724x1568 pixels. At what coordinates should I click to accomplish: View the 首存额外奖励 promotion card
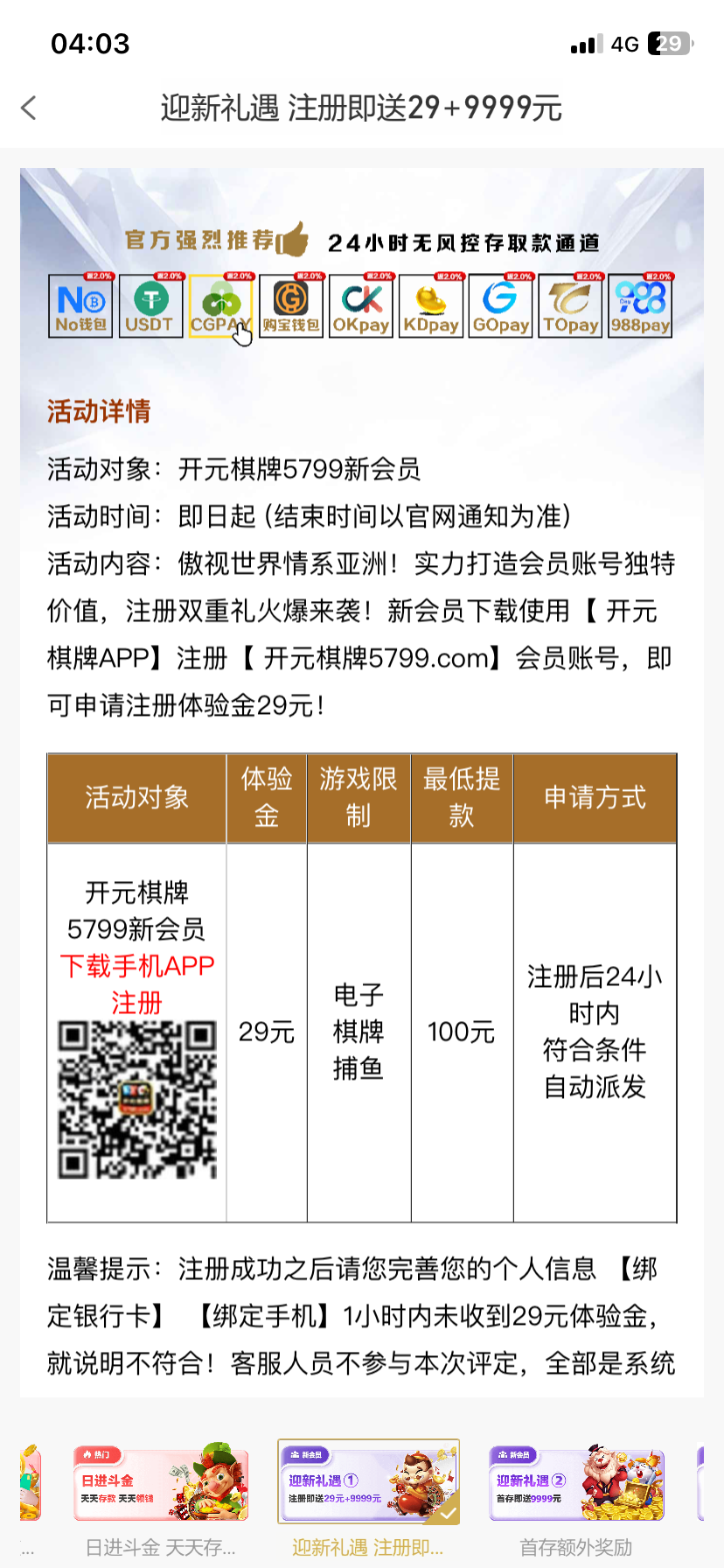click(x=576, y=1484)
